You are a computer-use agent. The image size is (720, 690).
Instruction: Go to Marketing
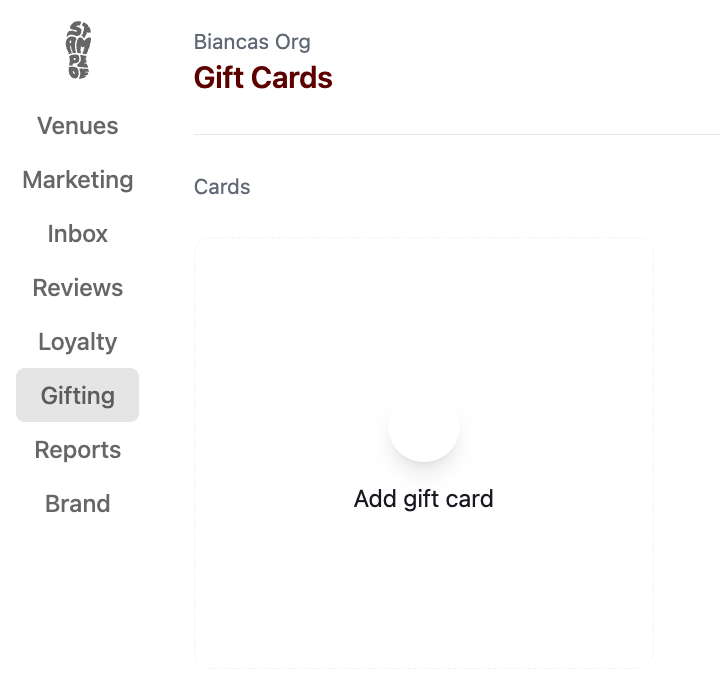pyautogui.click(x=77, y=180)
